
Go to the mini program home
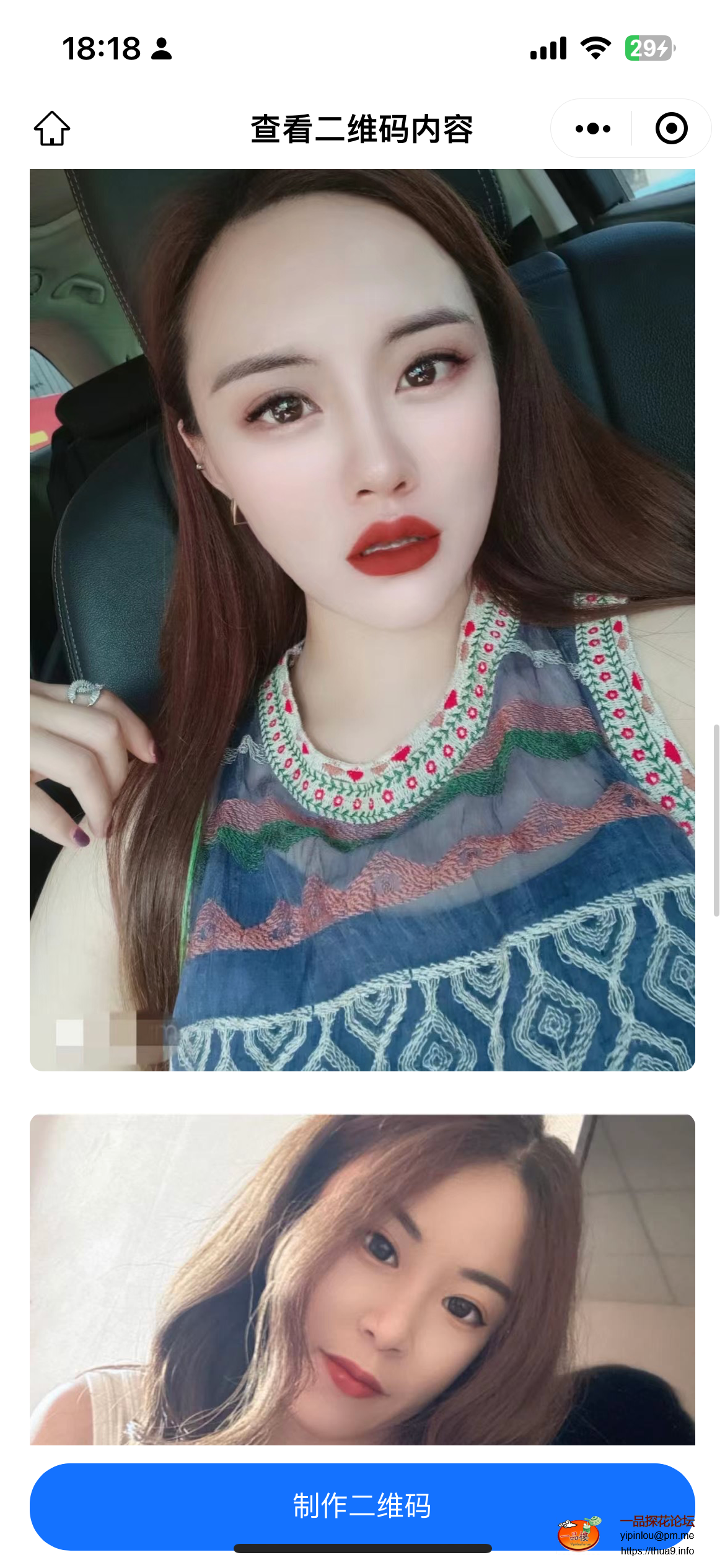[52, 129]
